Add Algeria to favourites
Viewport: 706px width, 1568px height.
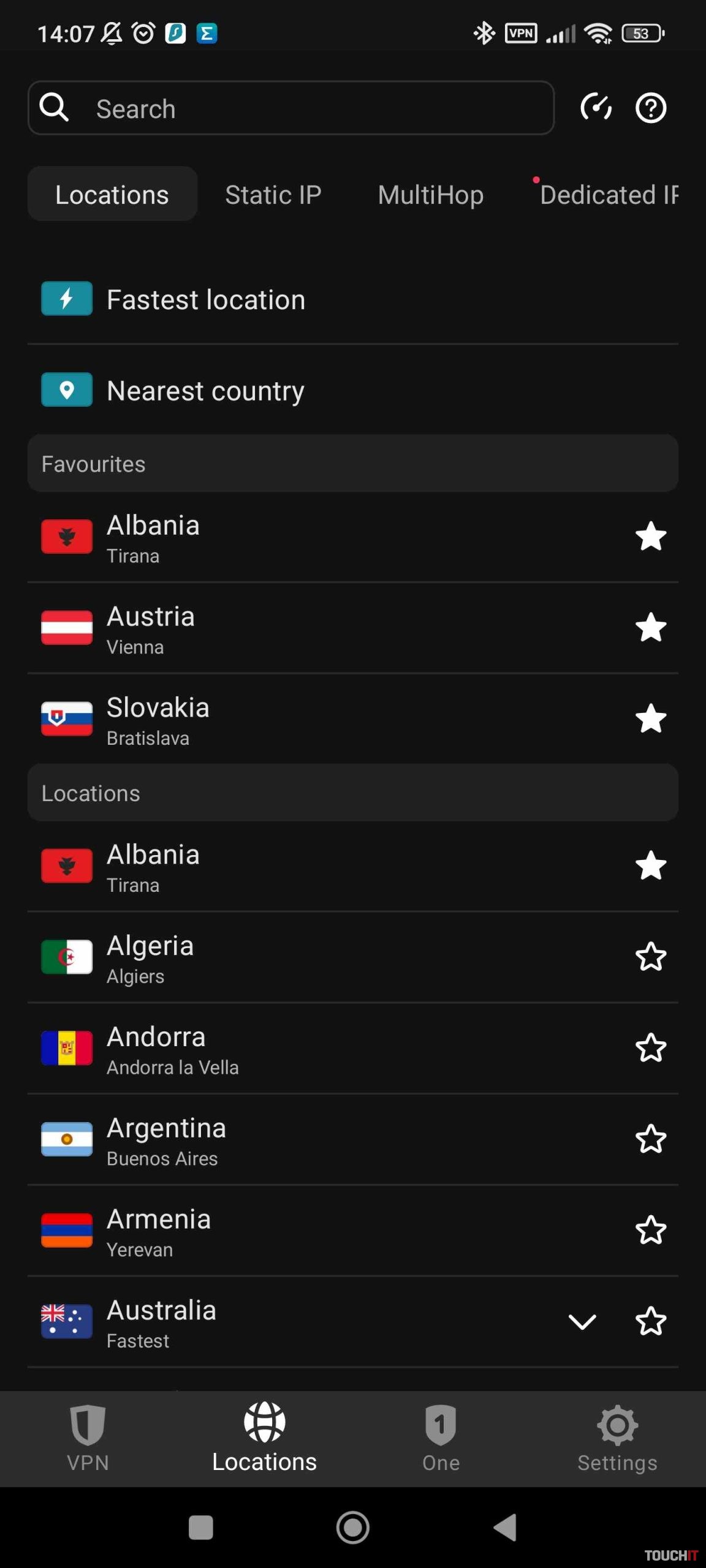650,957
